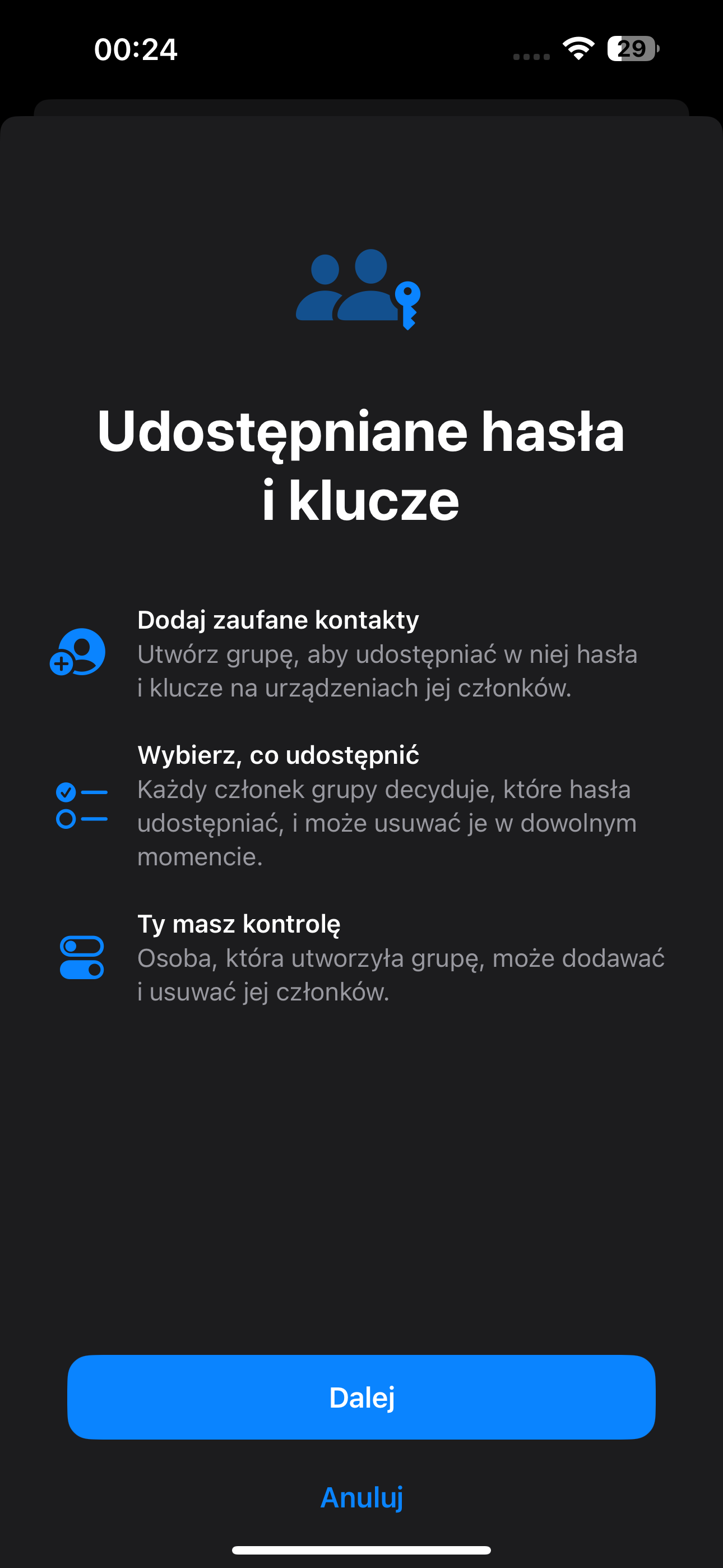Tap the Dalej button to continue
The width and height of the screenshot is (723, 1568).
coord(361,1397)
